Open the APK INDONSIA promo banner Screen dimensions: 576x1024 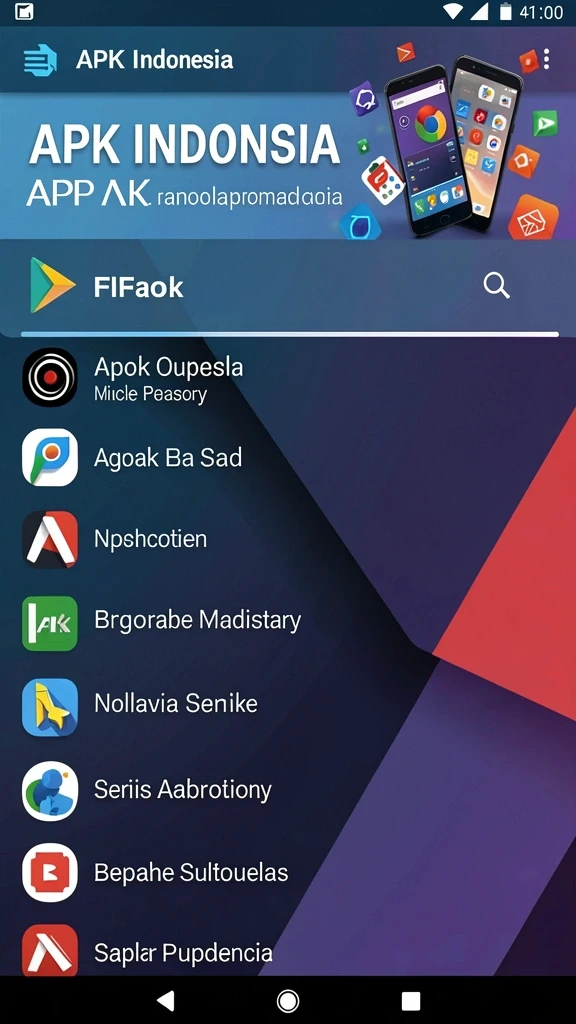point(288,166)
